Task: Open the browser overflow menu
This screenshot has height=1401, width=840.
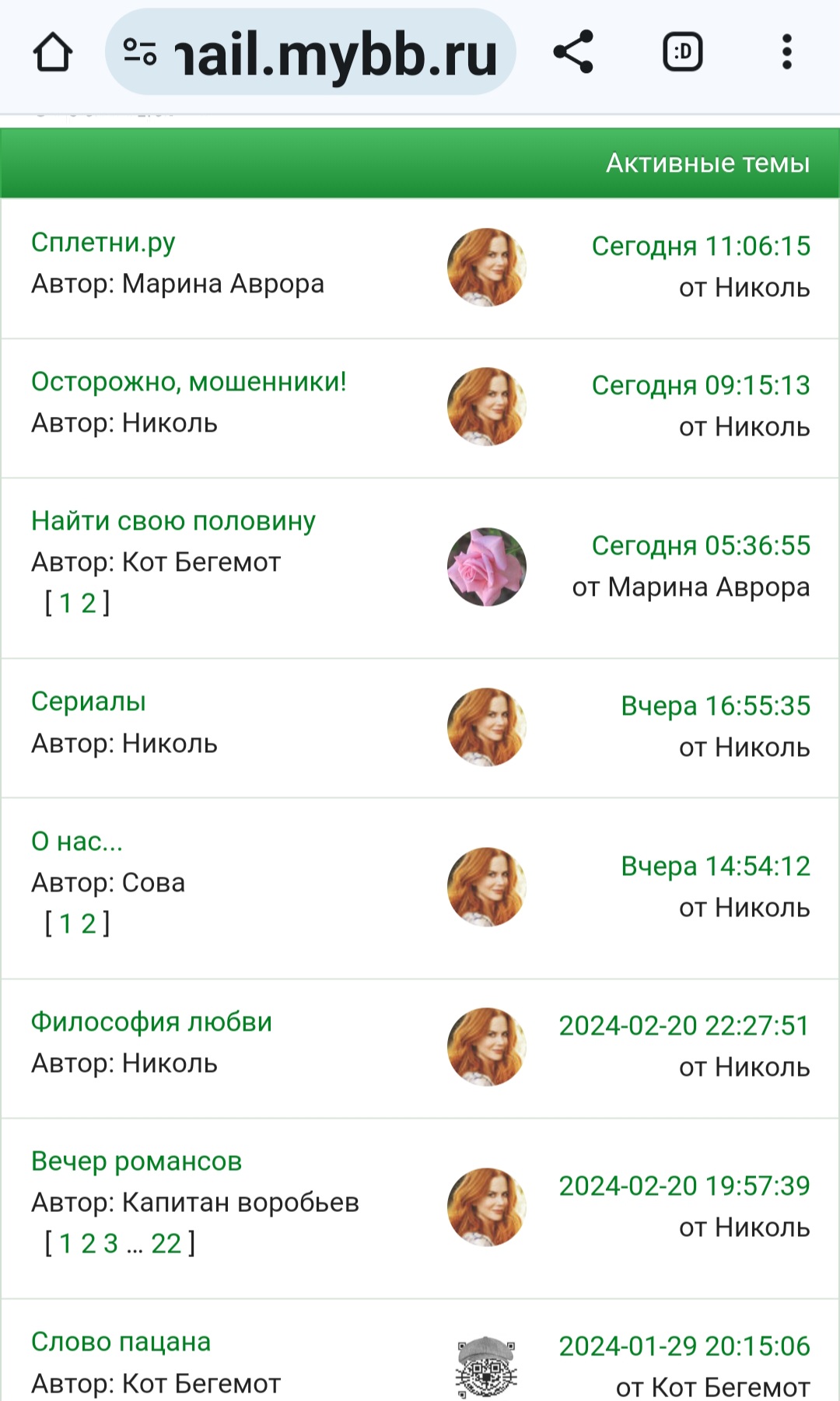Action: point(787,53)
